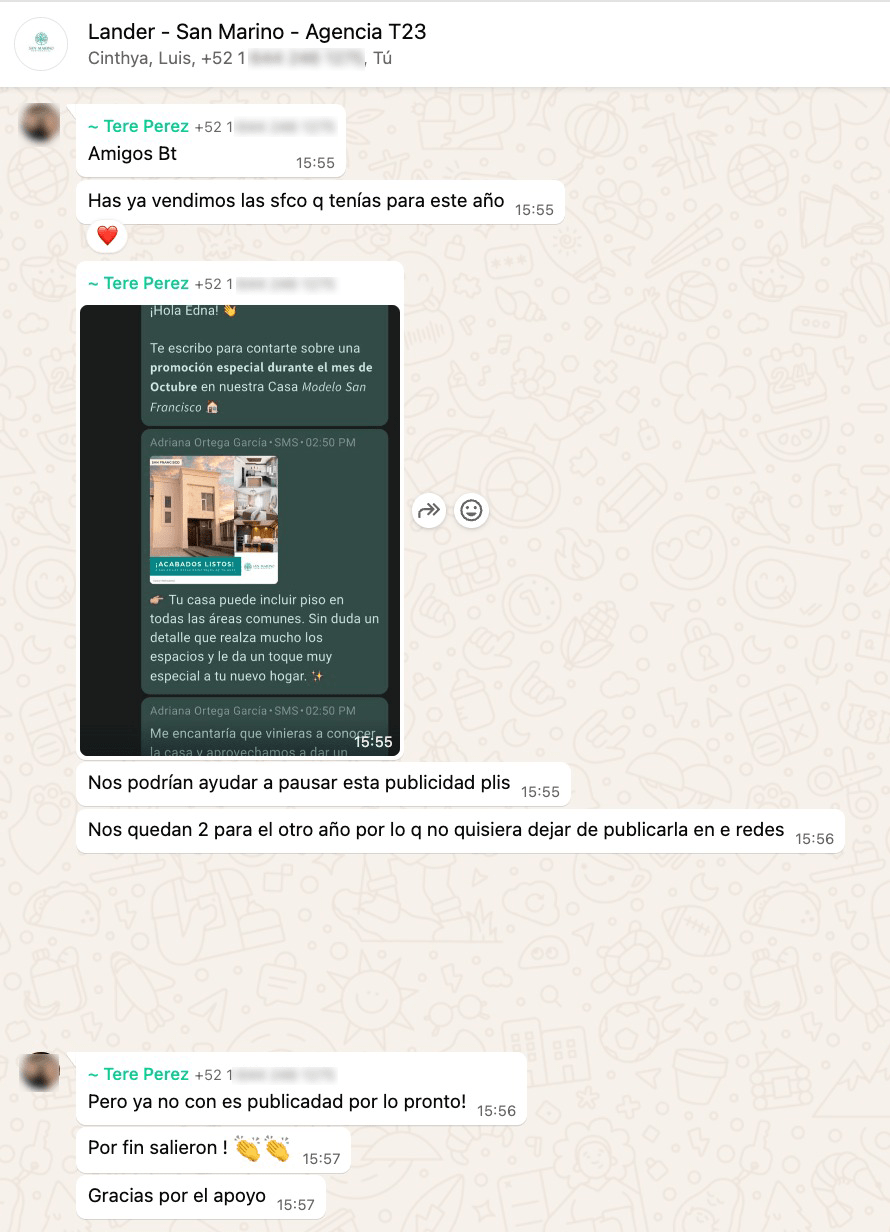Tap Tere Perez's name above 'Amigos Bt'
The image size is (890, 1232).
pyautogui.click(x=139, y=127)
